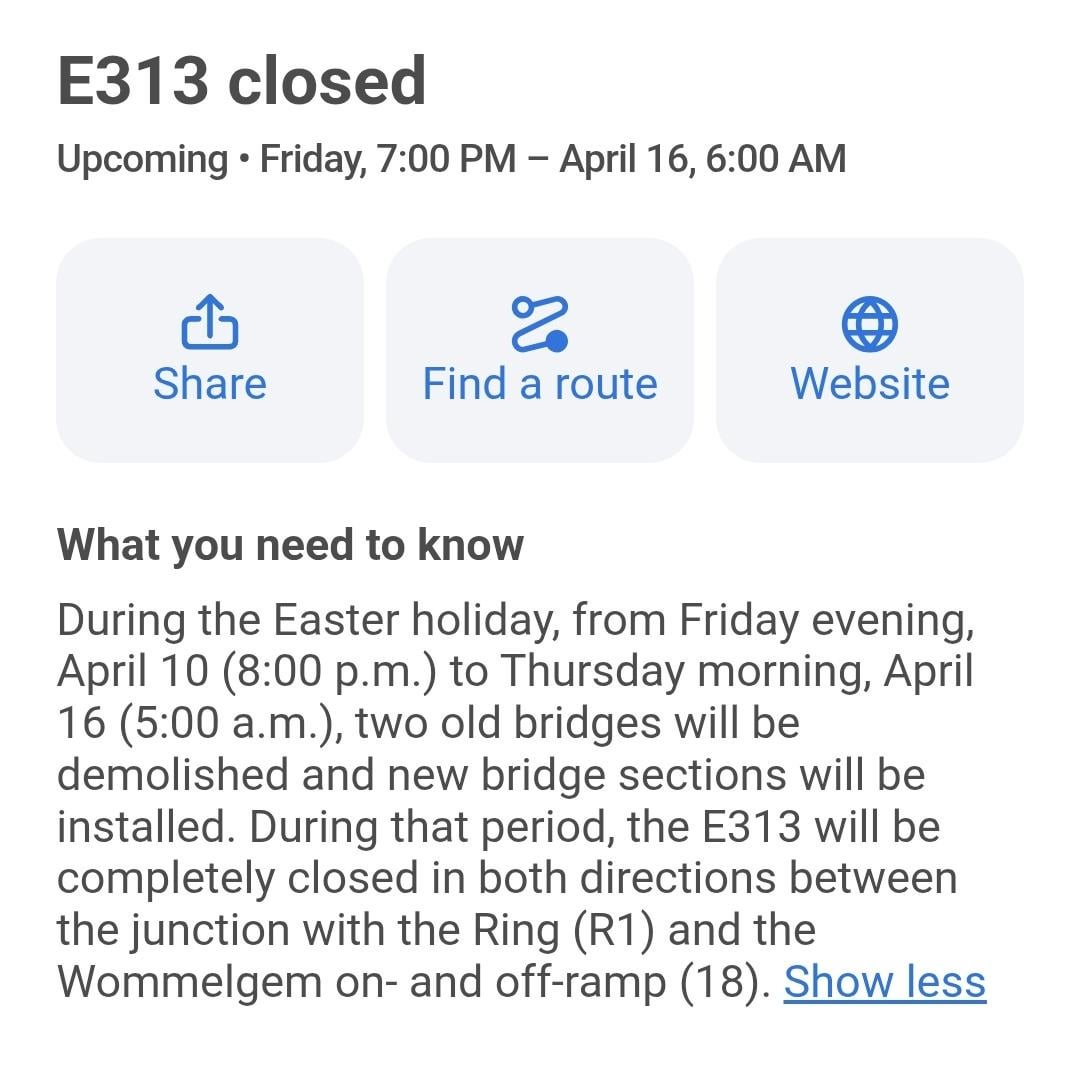Collapse the description with Show less
This screenshot has height=1067, width=1080.
click(884, 982)
